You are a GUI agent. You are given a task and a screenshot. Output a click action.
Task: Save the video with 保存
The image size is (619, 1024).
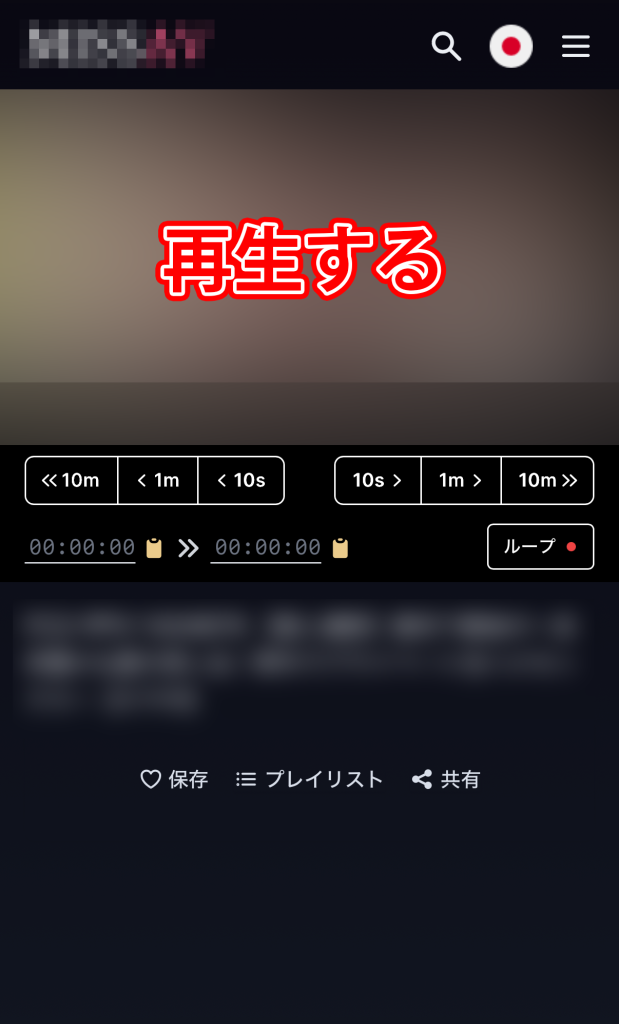coord(174,779)
